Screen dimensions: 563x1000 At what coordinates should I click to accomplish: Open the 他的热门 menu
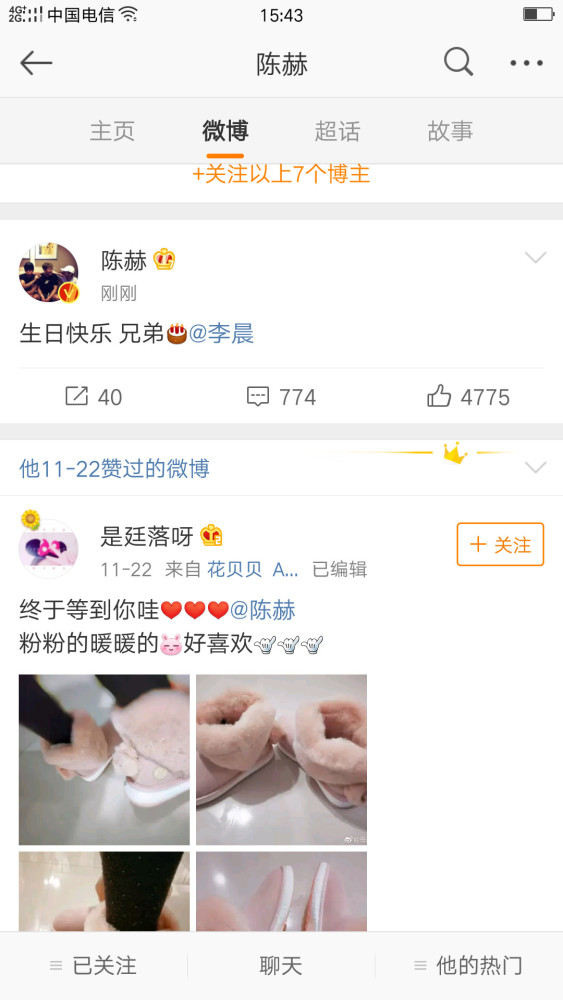[x=468, y=966]
